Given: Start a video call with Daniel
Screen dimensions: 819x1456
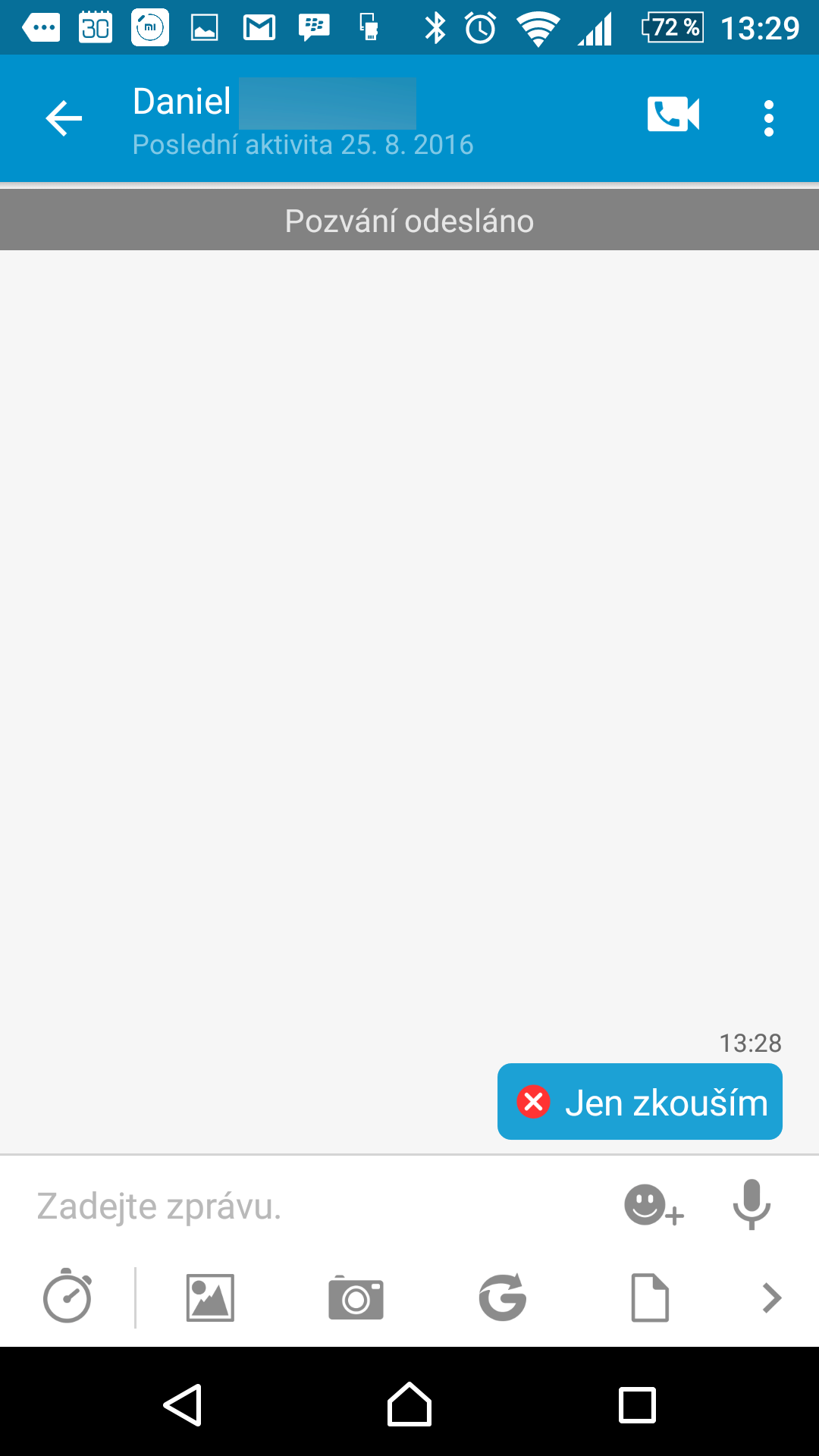Looking at the screenshot, I should (x=673, y=115).
